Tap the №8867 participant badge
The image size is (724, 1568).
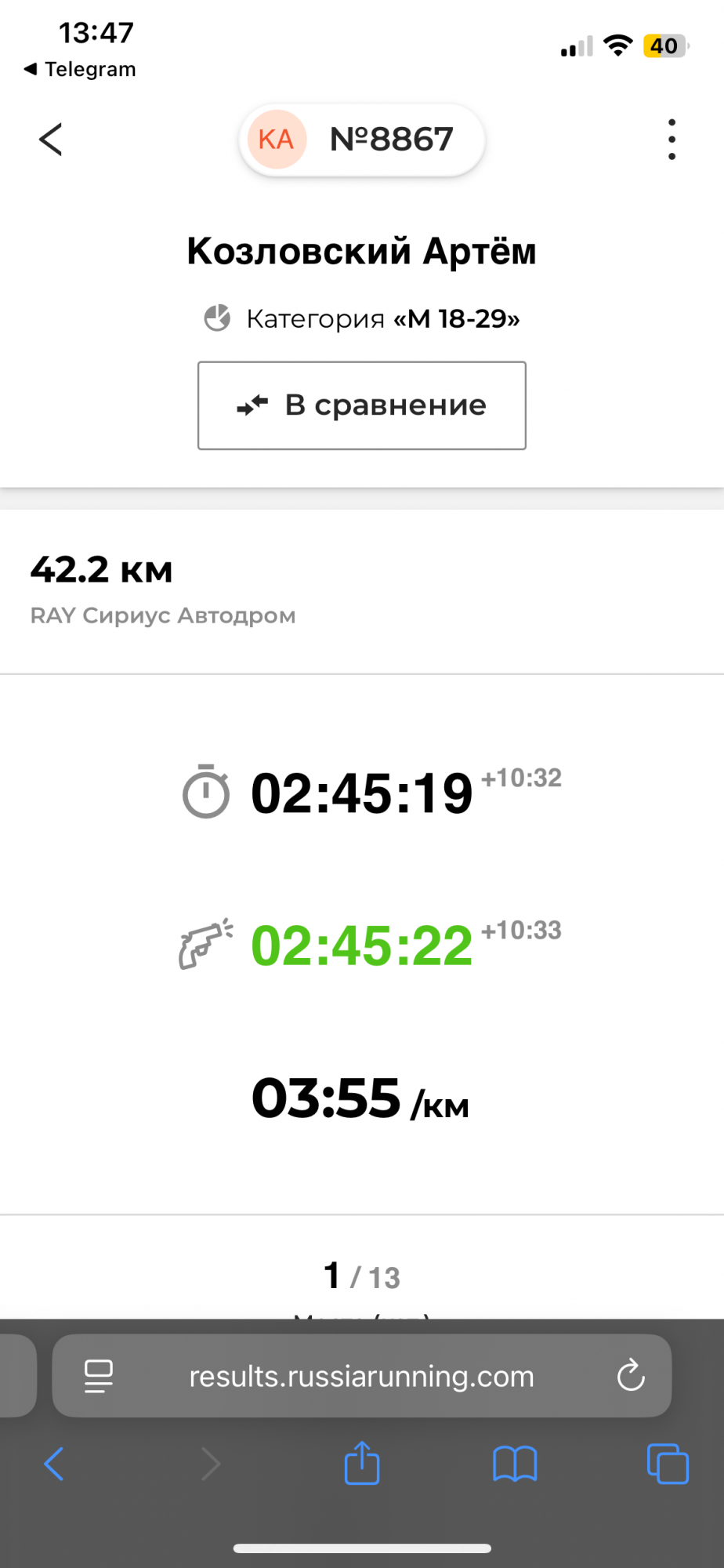tap(362, 140)
